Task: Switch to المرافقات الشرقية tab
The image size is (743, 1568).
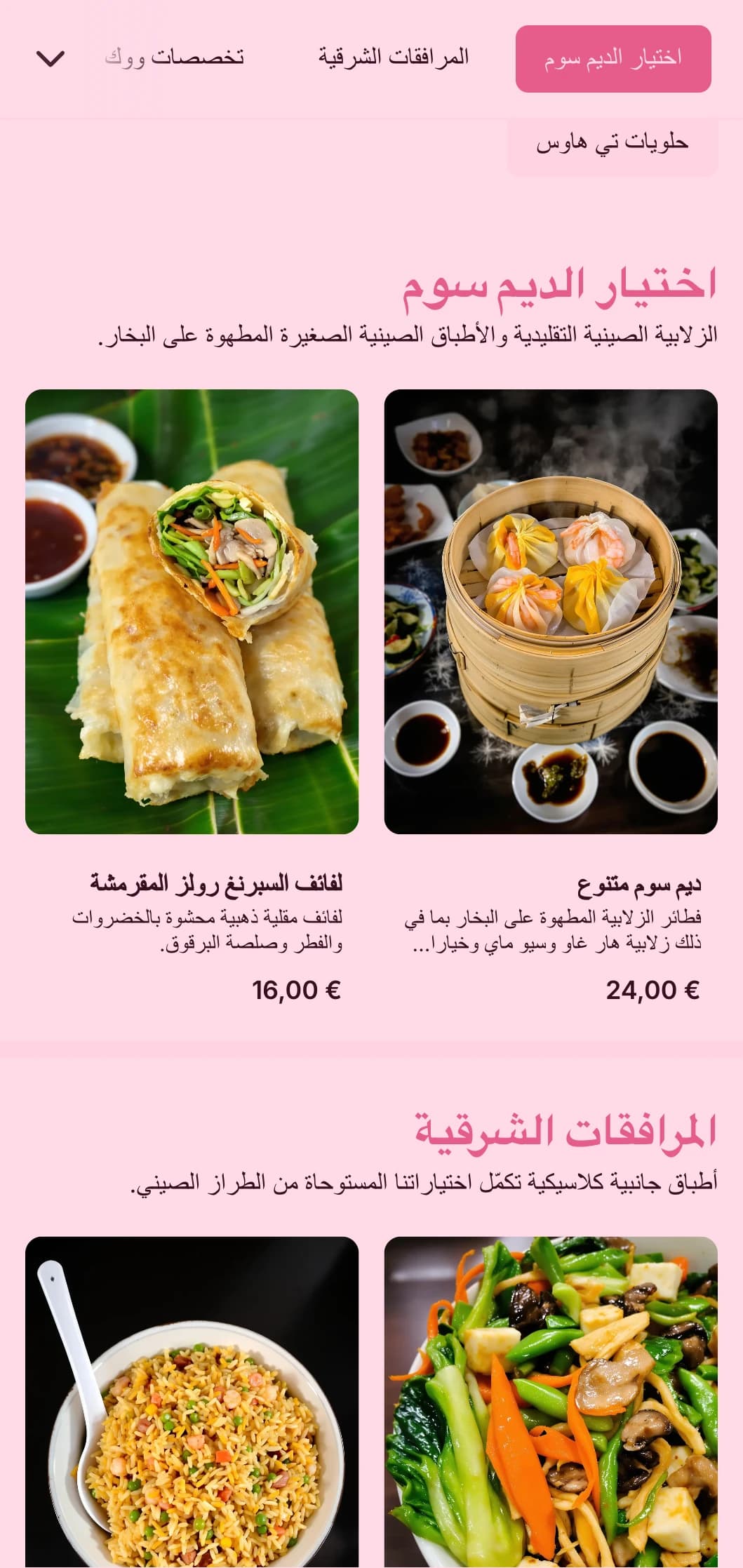Action: tap(393, 57)
